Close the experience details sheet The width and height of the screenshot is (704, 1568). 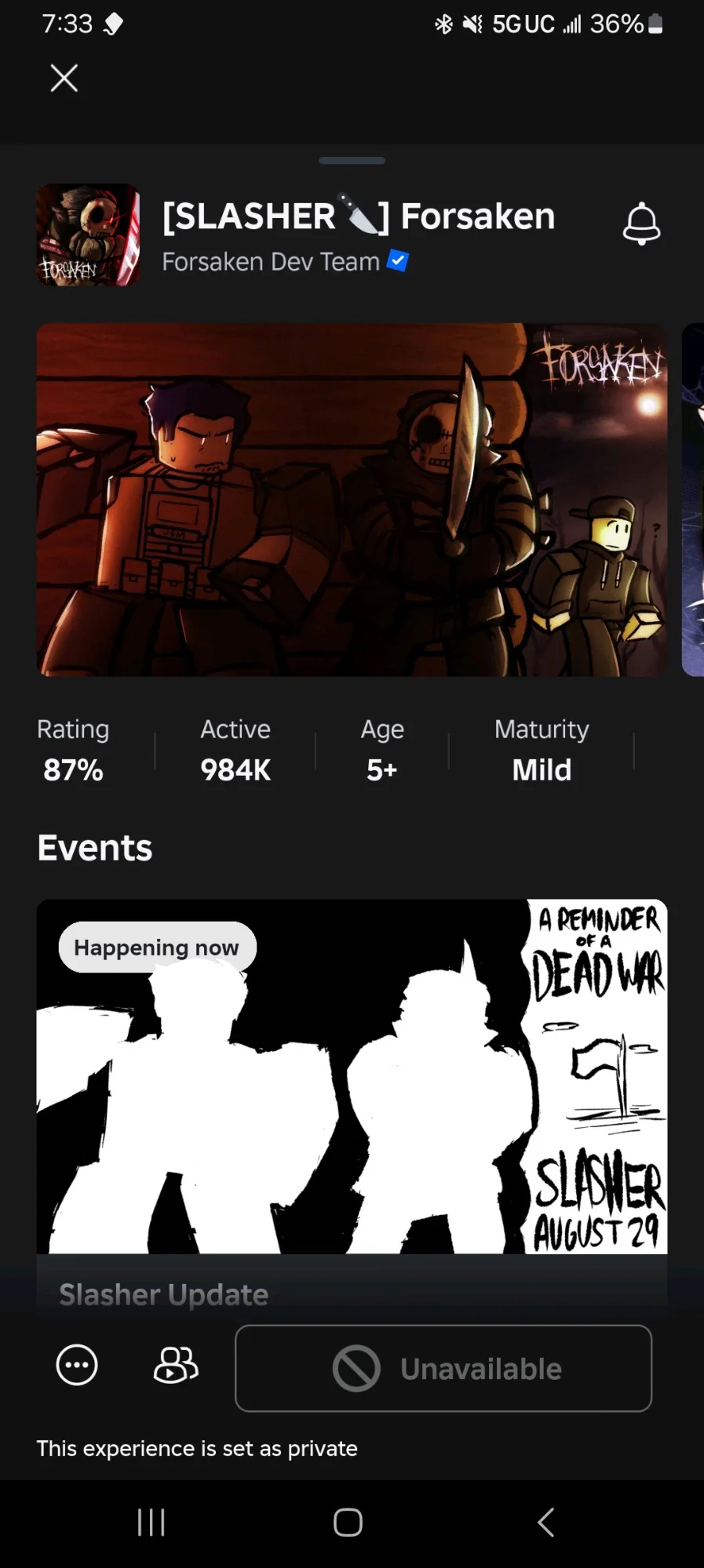click(64, 78)
